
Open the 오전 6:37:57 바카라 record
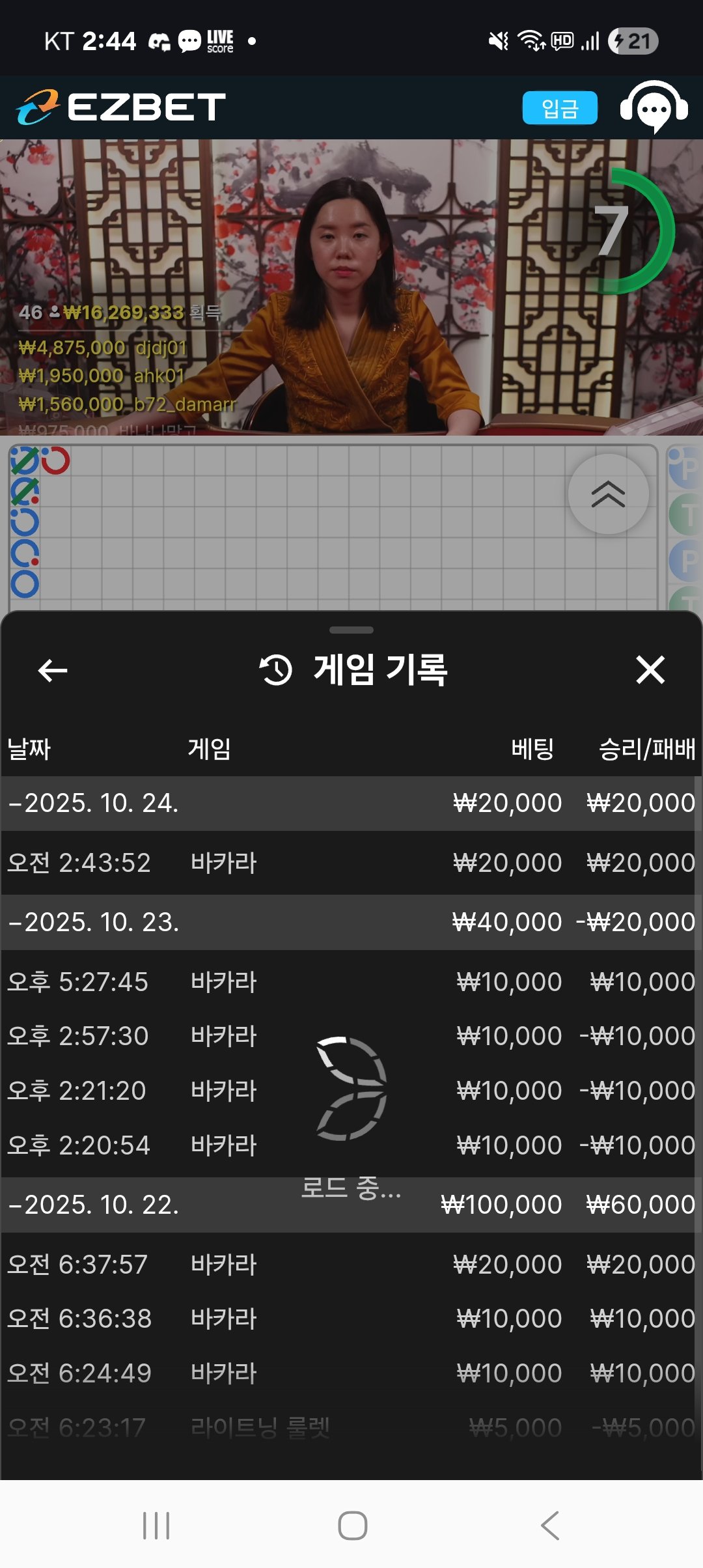351,1265
